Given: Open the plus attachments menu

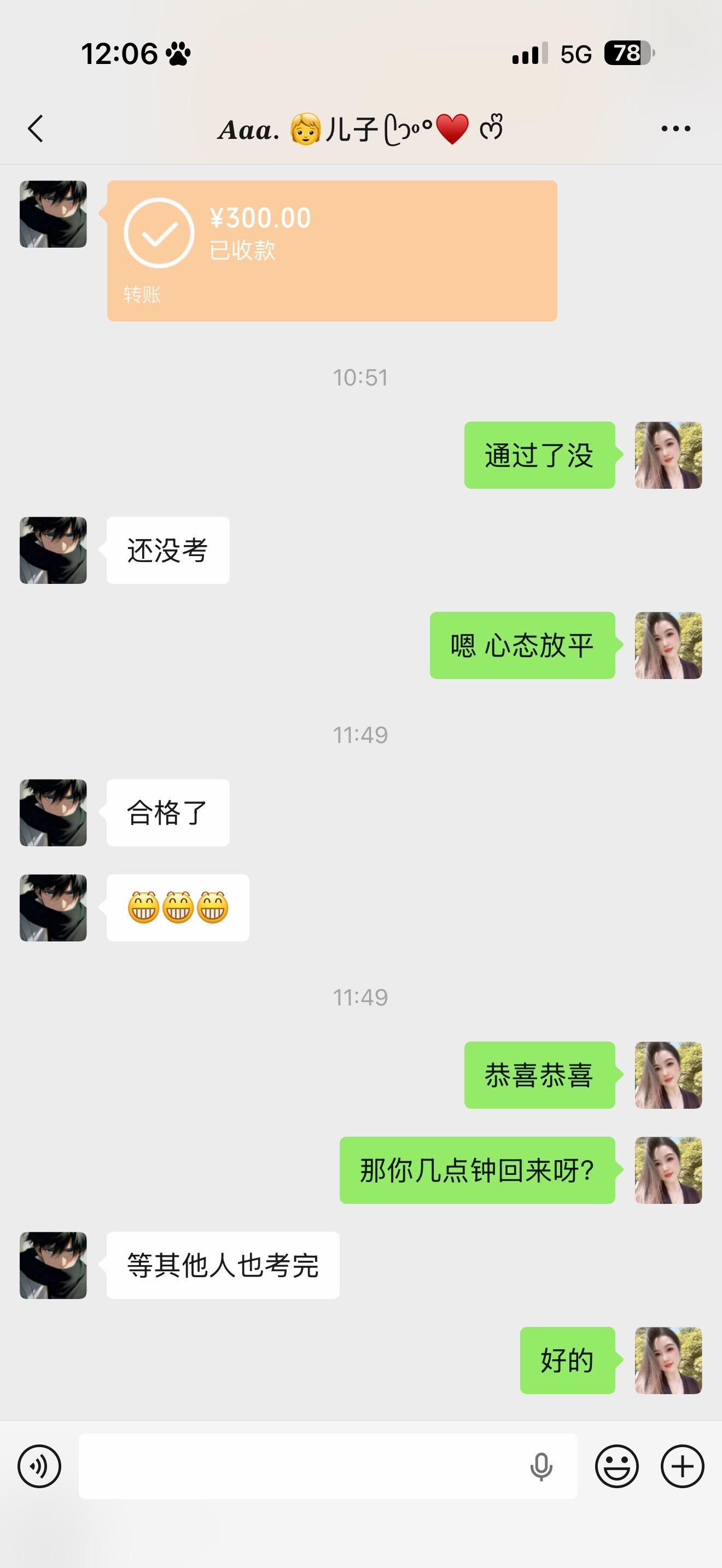Looking at the screenshot, I should coord(683,1466).
